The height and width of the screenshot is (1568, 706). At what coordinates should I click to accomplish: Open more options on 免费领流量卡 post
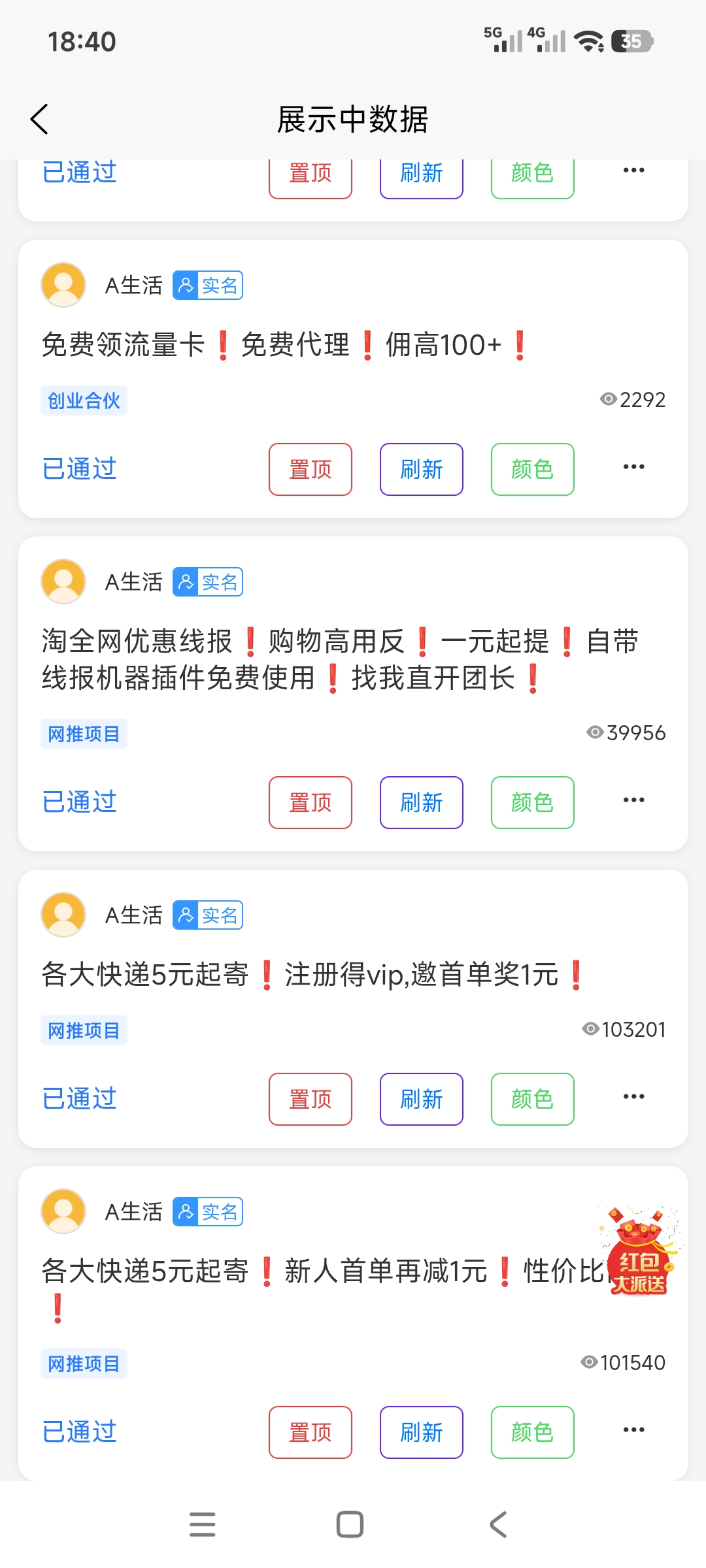633,467
